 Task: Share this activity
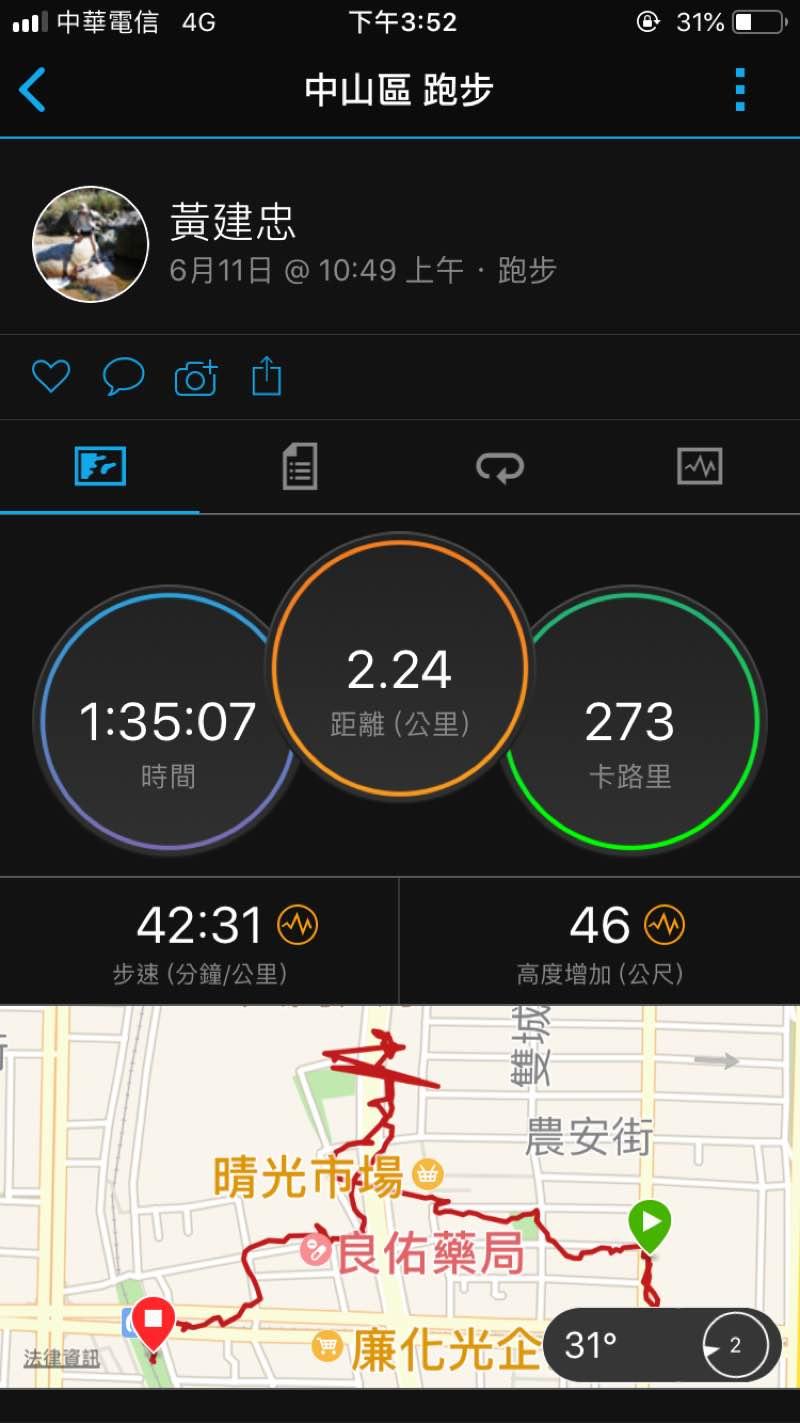point(267,377)
